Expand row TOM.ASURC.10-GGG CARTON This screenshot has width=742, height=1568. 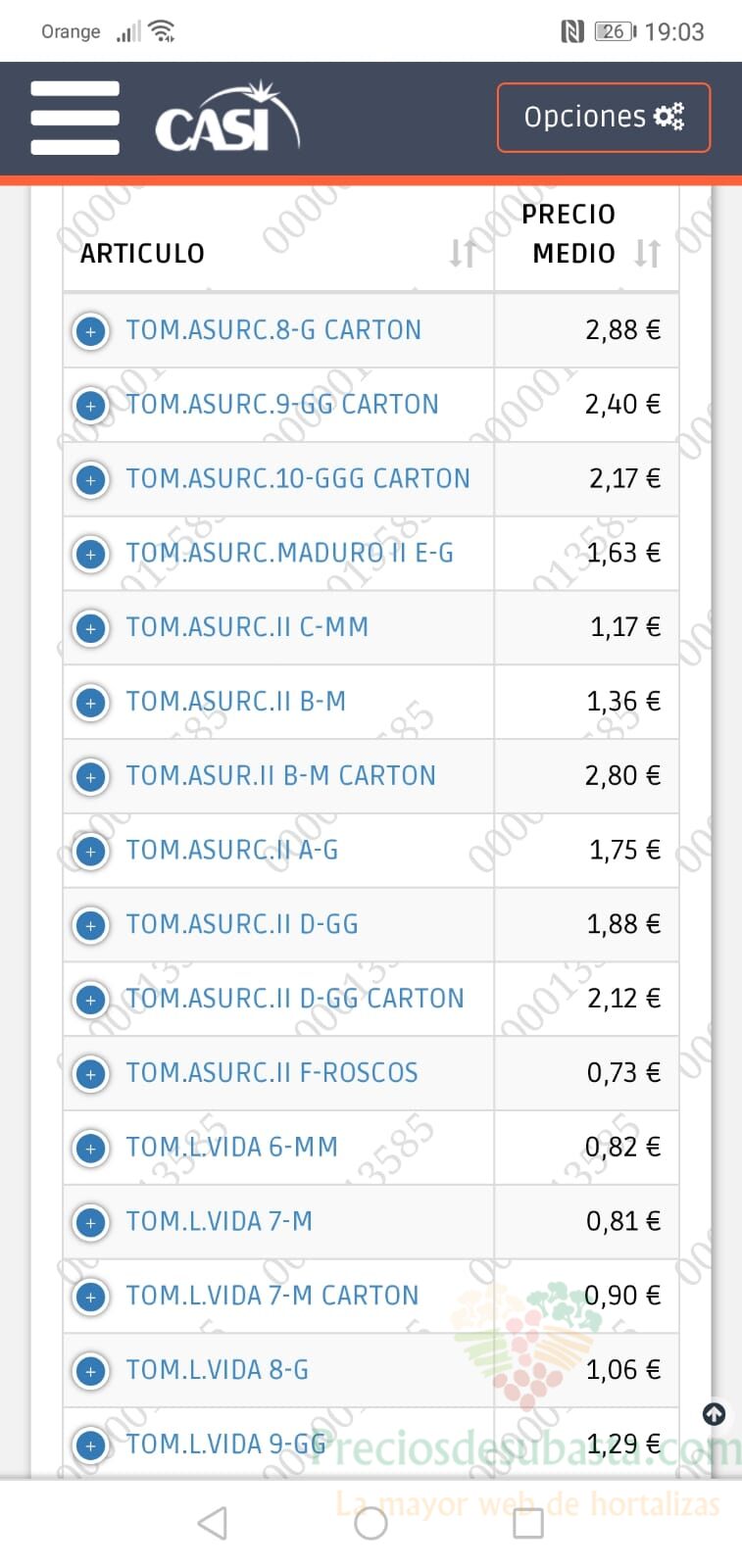pos(91,479)
